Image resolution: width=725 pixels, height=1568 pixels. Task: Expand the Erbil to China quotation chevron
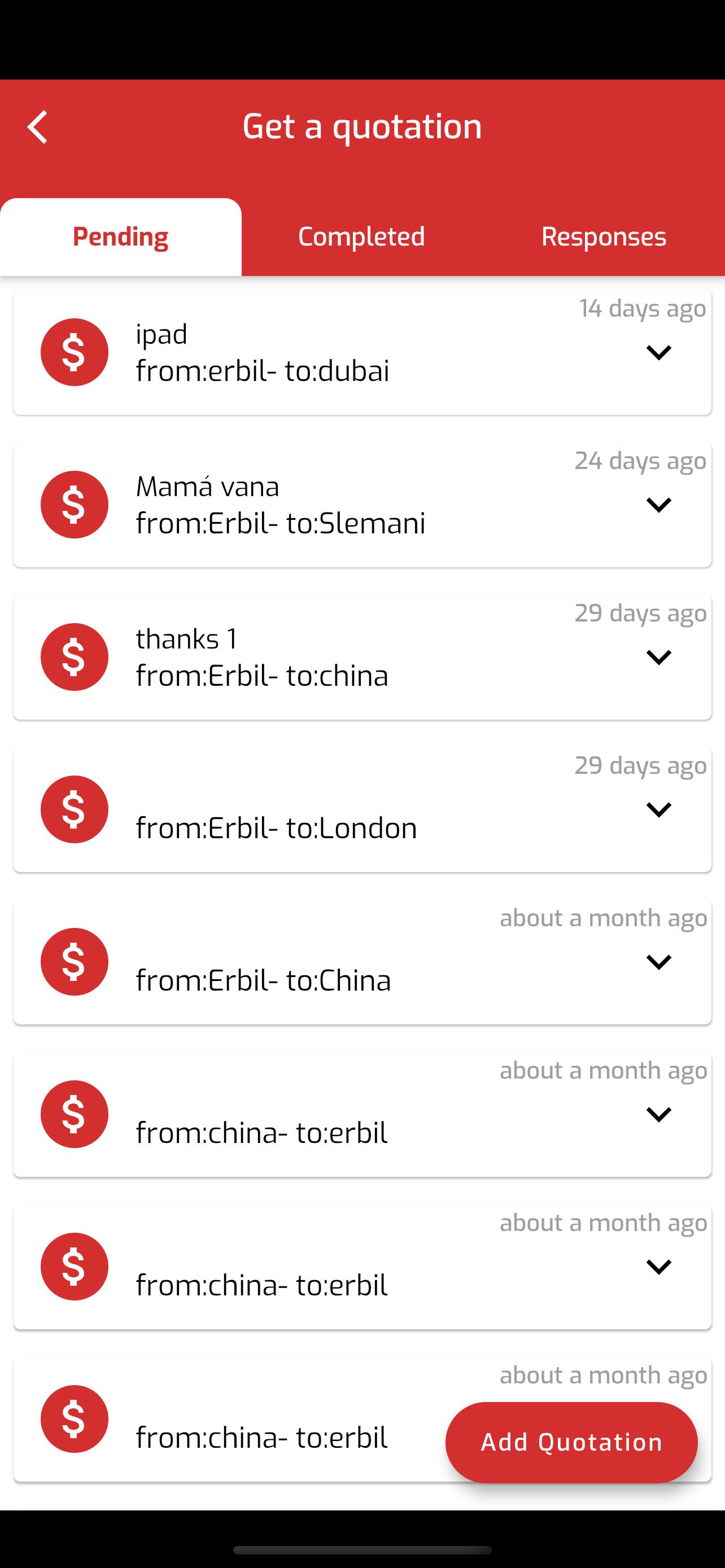click(658, 962)
